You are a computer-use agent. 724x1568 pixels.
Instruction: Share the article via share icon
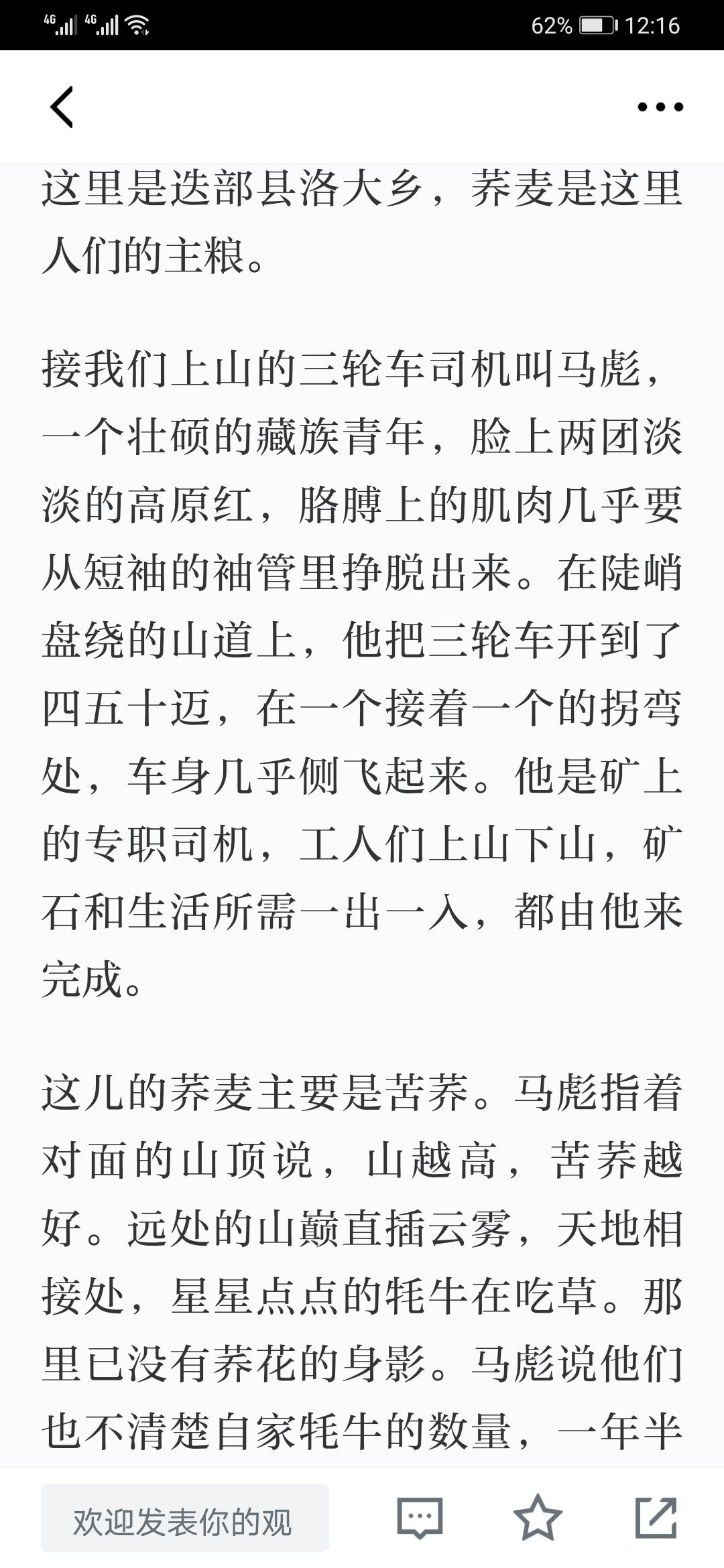656,1518
